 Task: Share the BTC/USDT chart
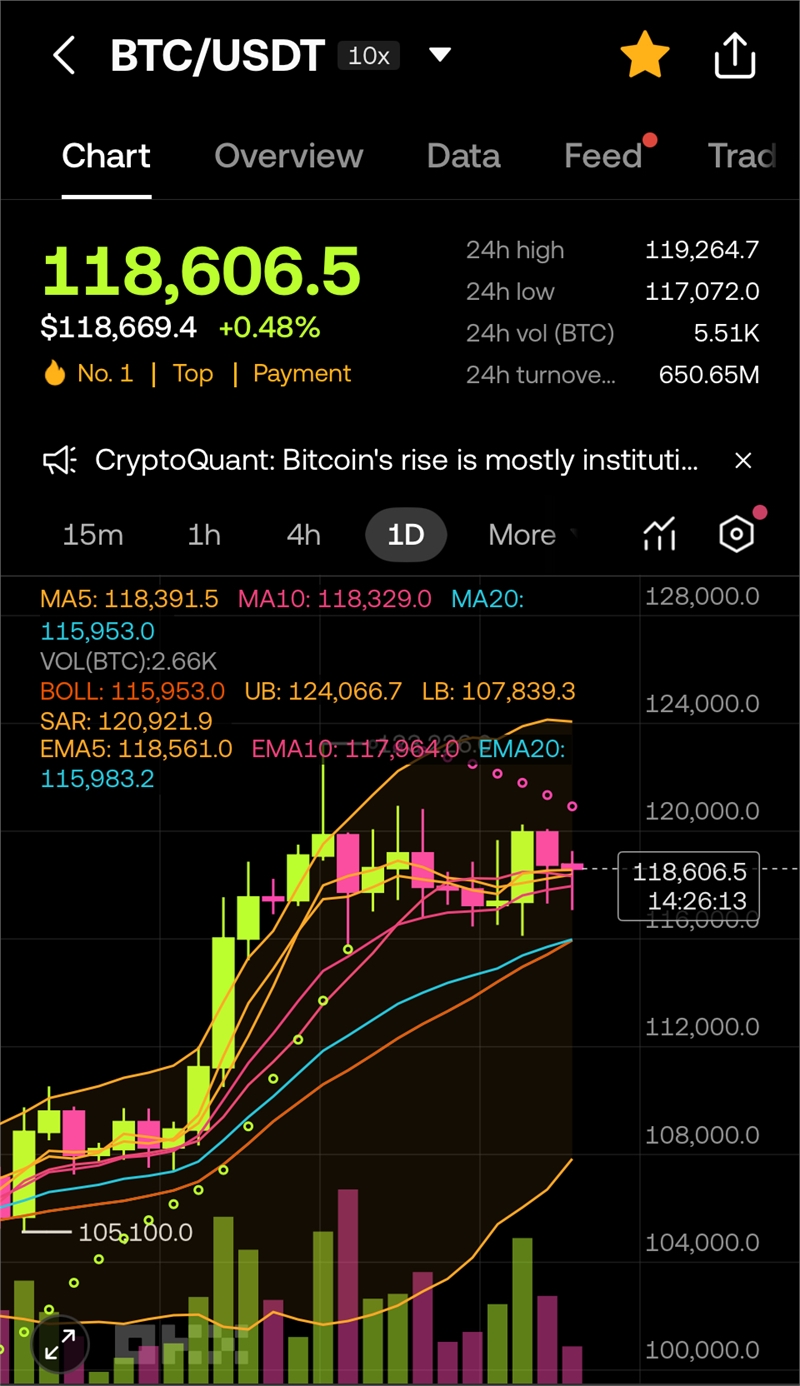coord(735,56)
